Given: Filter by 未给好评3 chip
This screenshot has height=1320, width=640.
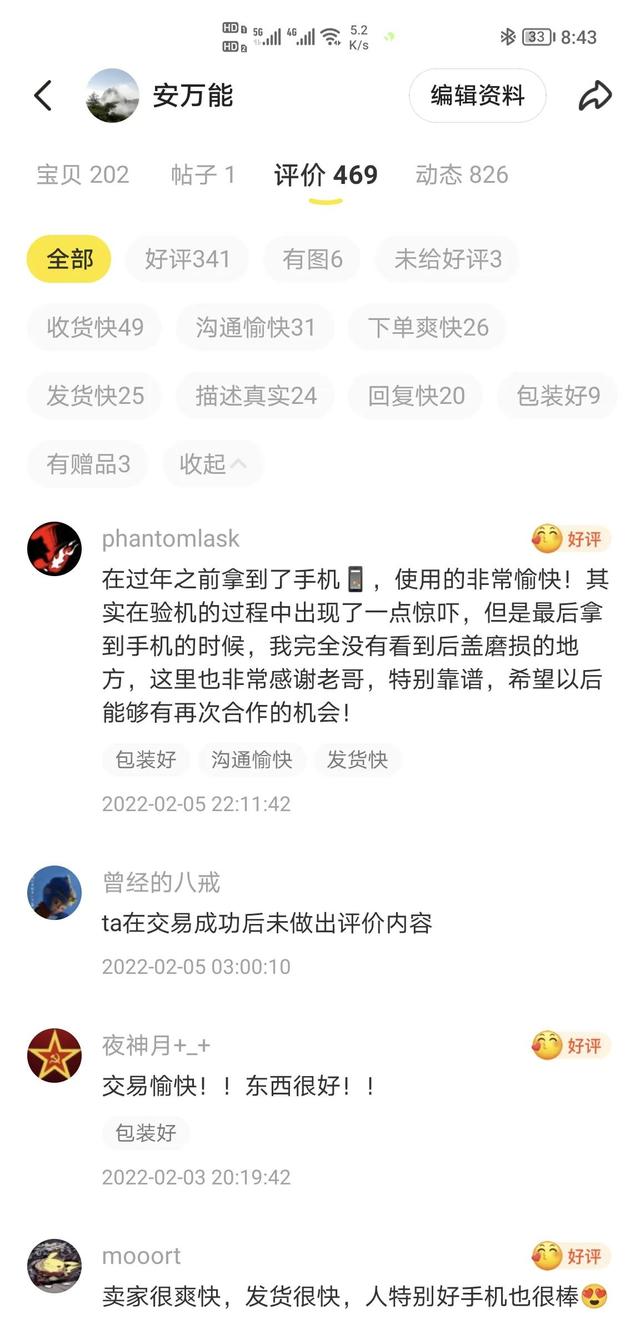Looking at the screenshot, I should pos(447,260).
